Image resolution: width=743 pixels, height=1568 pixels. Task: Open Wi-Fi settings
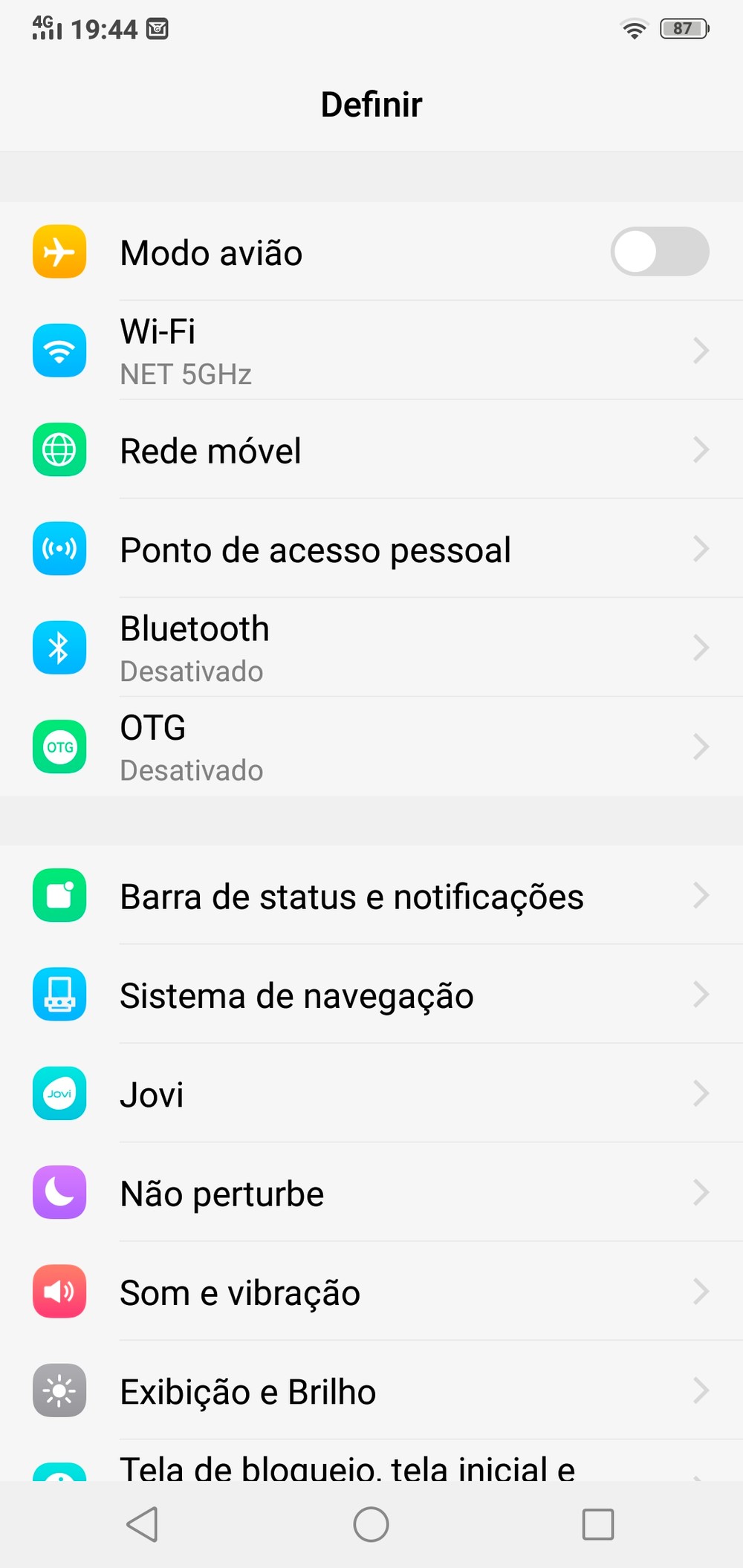click(x=371, y=351)
